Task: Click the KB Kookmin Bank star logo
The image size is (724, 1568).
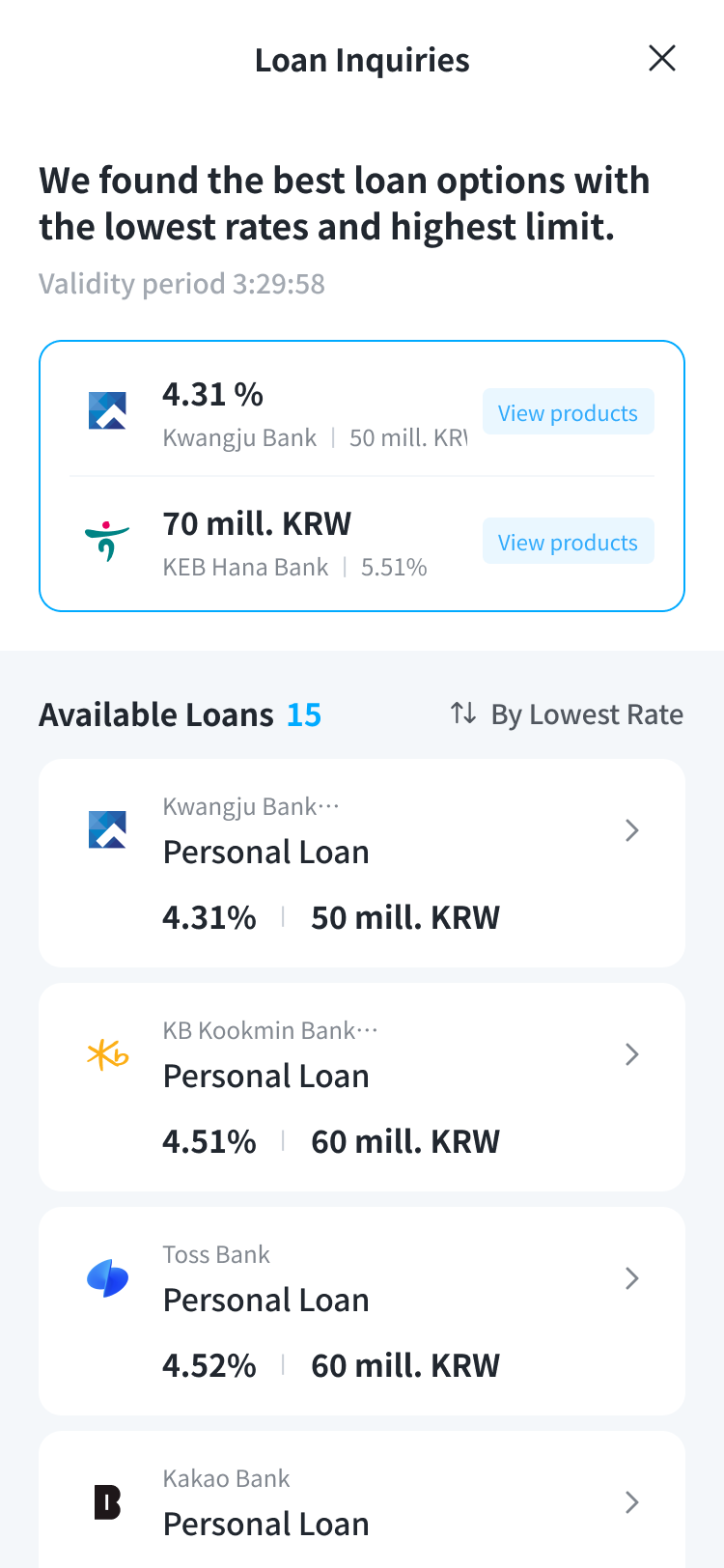Action: [x=108, y=1052]
